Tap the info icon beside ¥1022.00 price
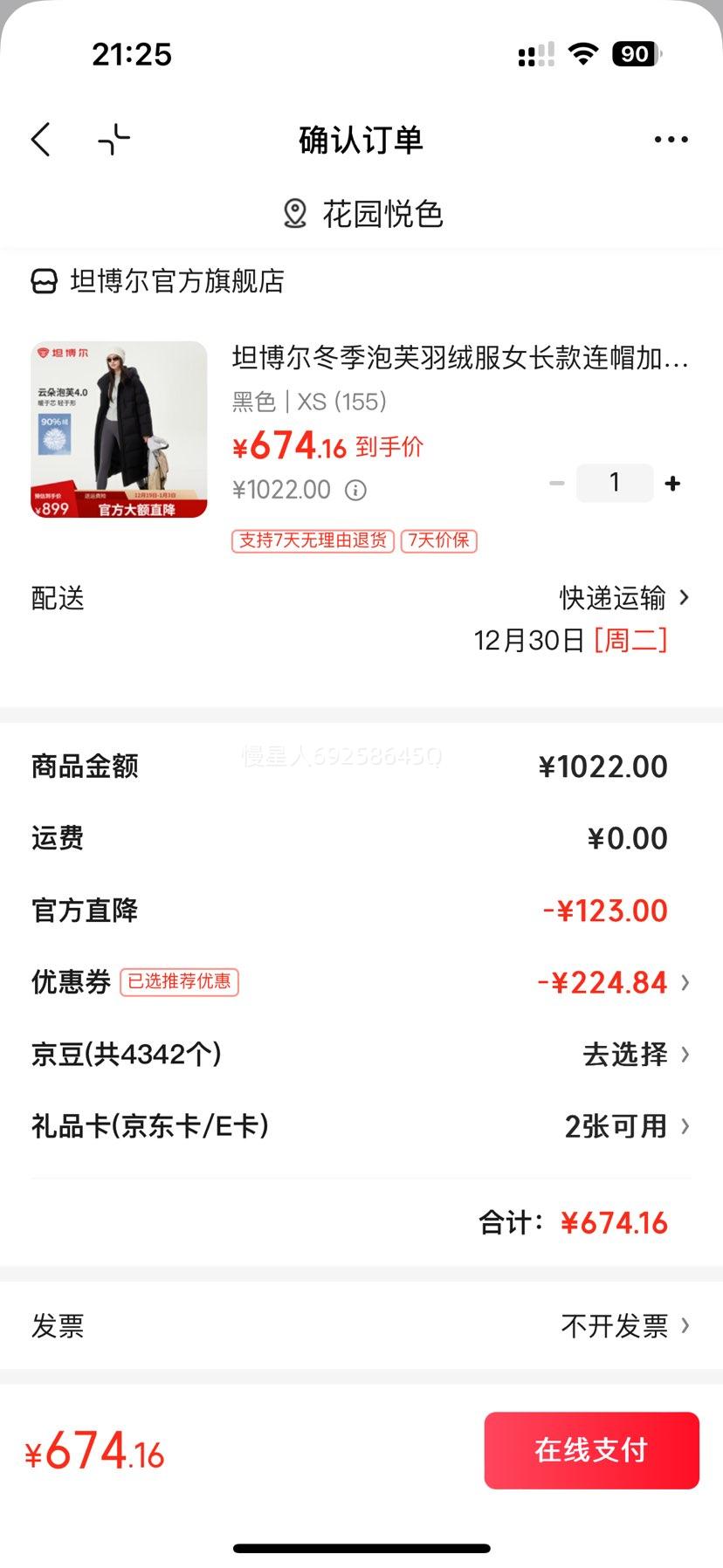Image resolution: width=723 pixels, height=1568 pixels. pyautogui.click(x=354, y=490)
